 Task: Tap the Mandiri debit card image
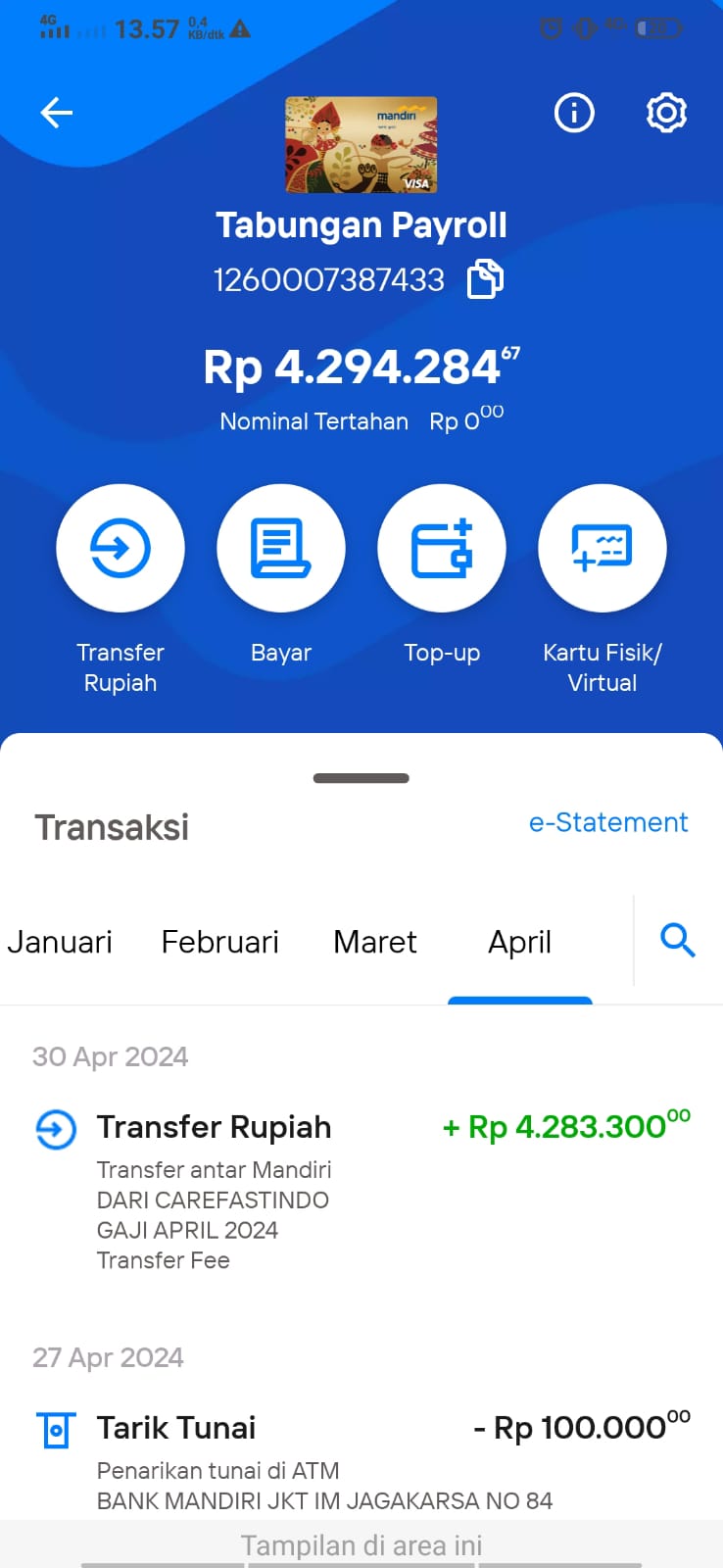coord(361,144)
